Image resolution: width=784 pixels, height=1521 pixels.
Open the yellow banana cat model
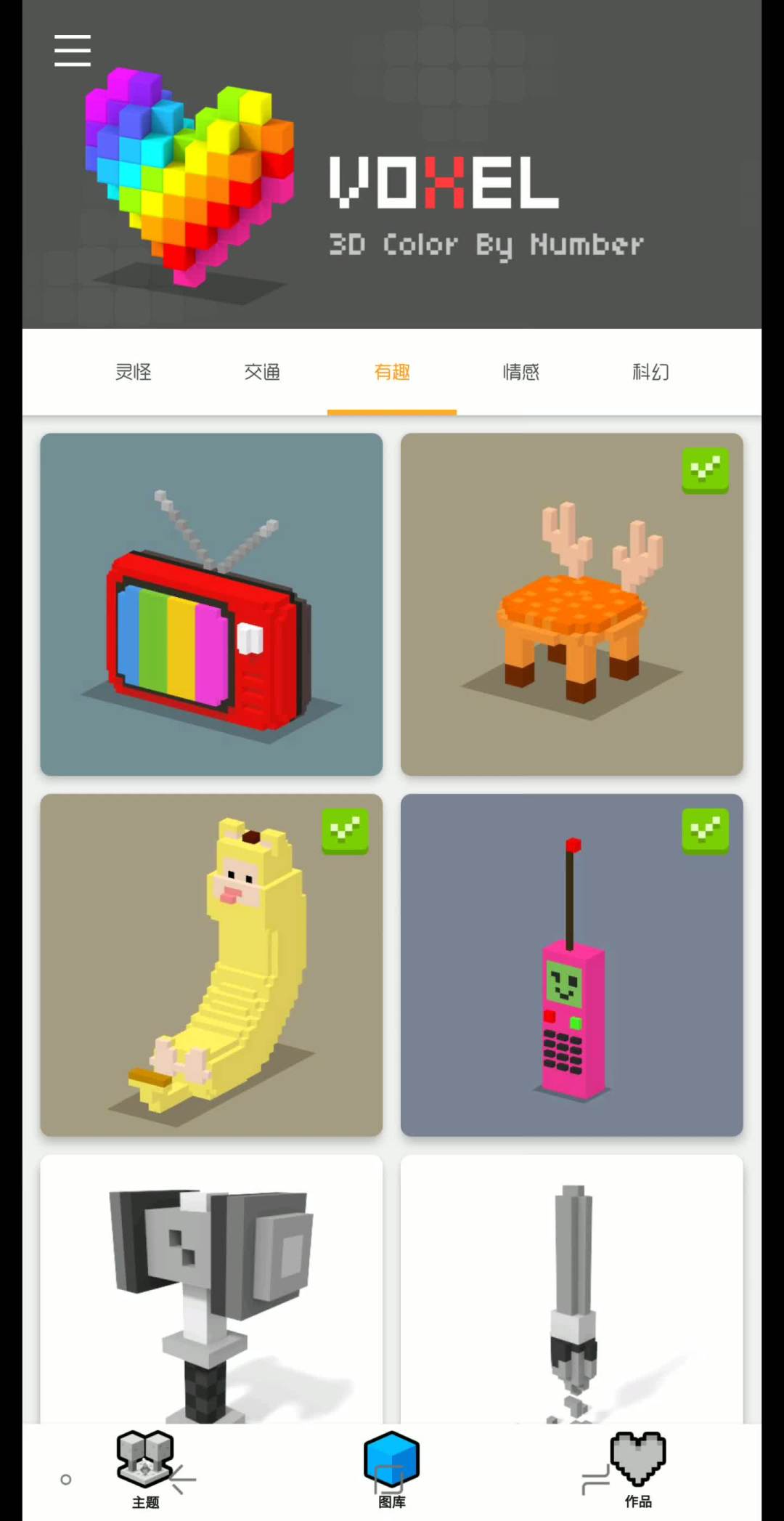point(211,965)
